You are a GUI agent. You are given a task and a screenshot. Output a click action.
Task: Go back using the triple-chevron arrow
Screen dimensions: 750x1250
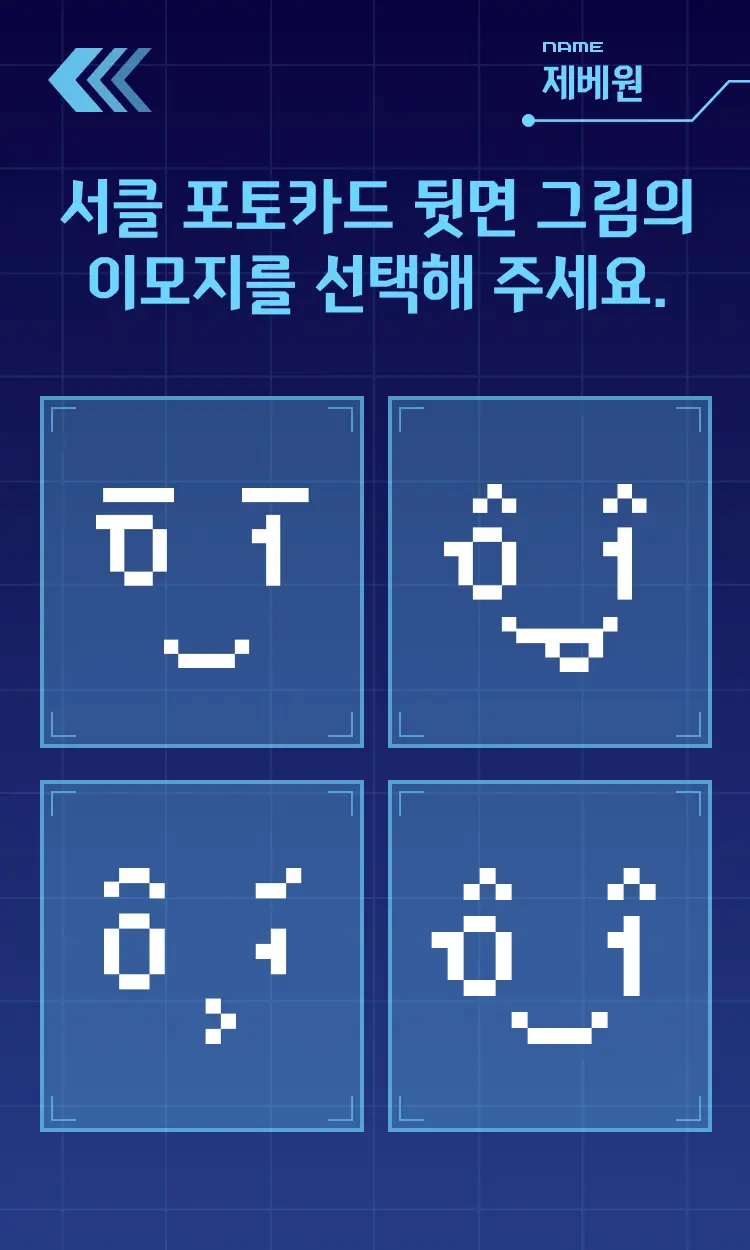point(100,80)
